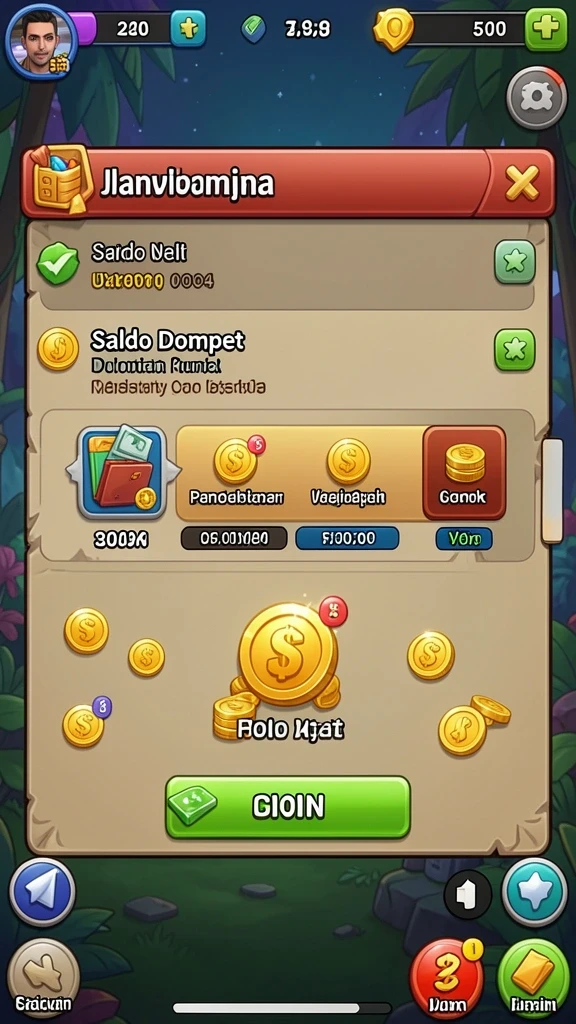576x1024 pixels.
Task: Open the settings gear
Action: point(537,97)
